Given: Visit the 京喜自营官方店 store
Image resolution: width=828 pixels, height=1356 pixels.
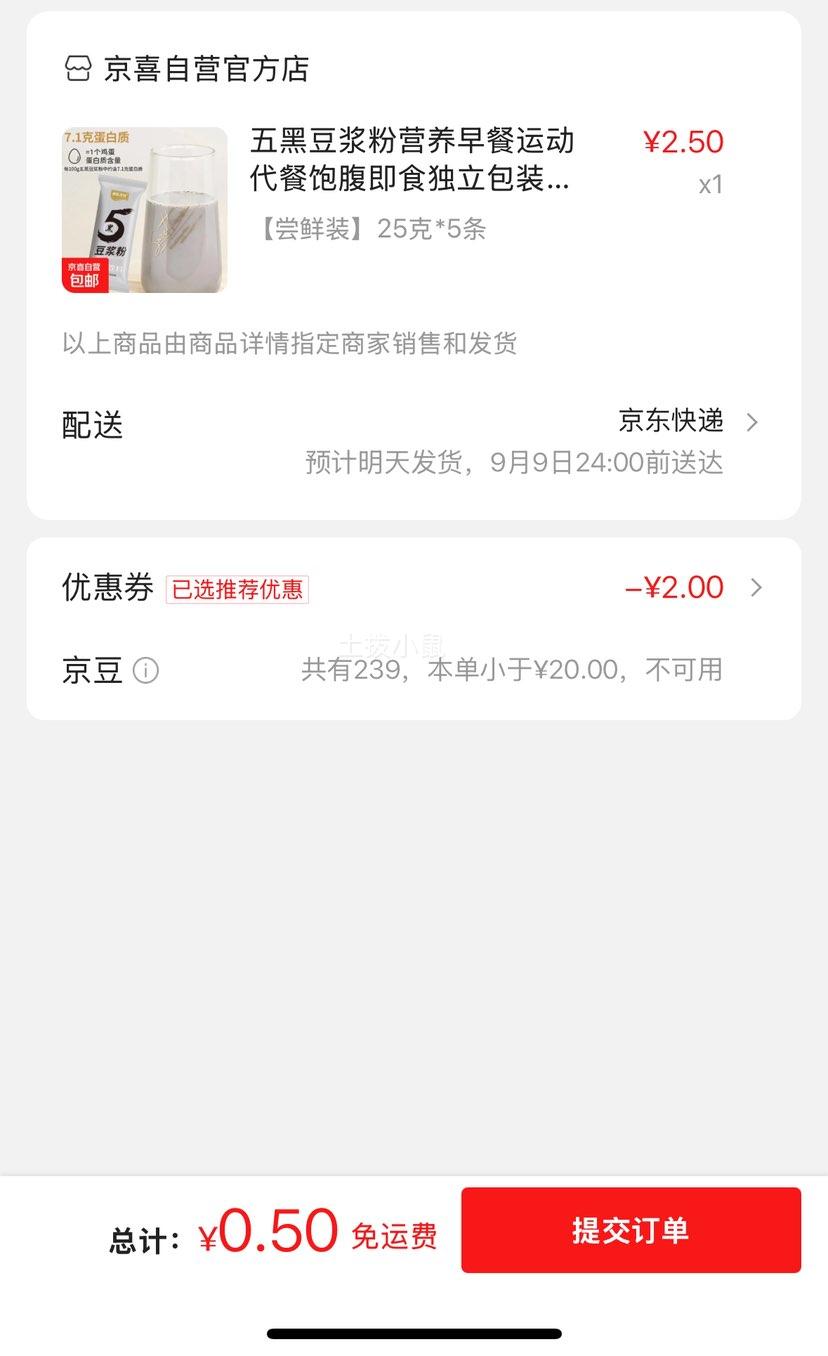Looking at the screenshot, I should coord(186,69).
